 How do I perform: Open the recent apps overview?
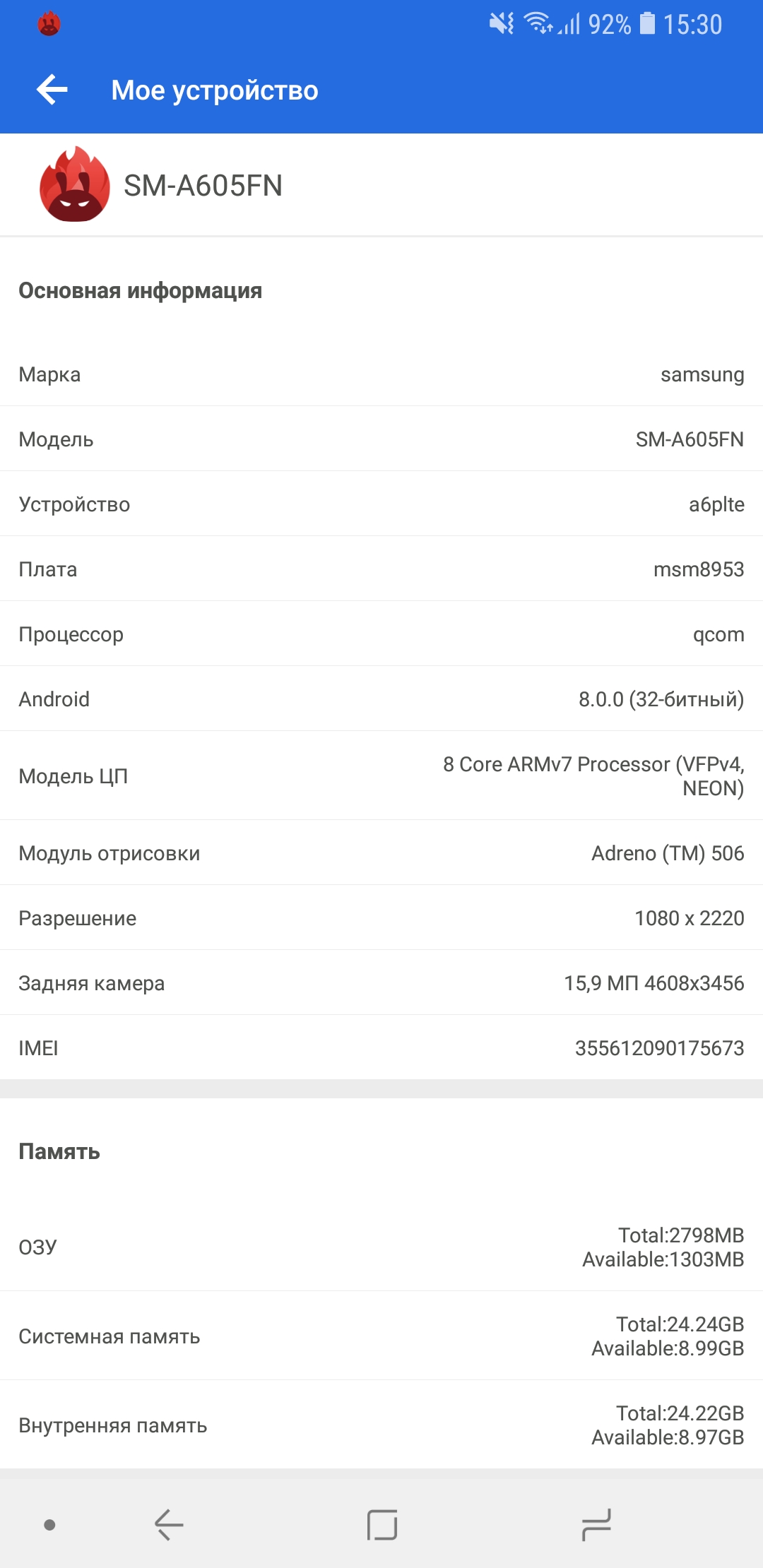coord(596,1524)
